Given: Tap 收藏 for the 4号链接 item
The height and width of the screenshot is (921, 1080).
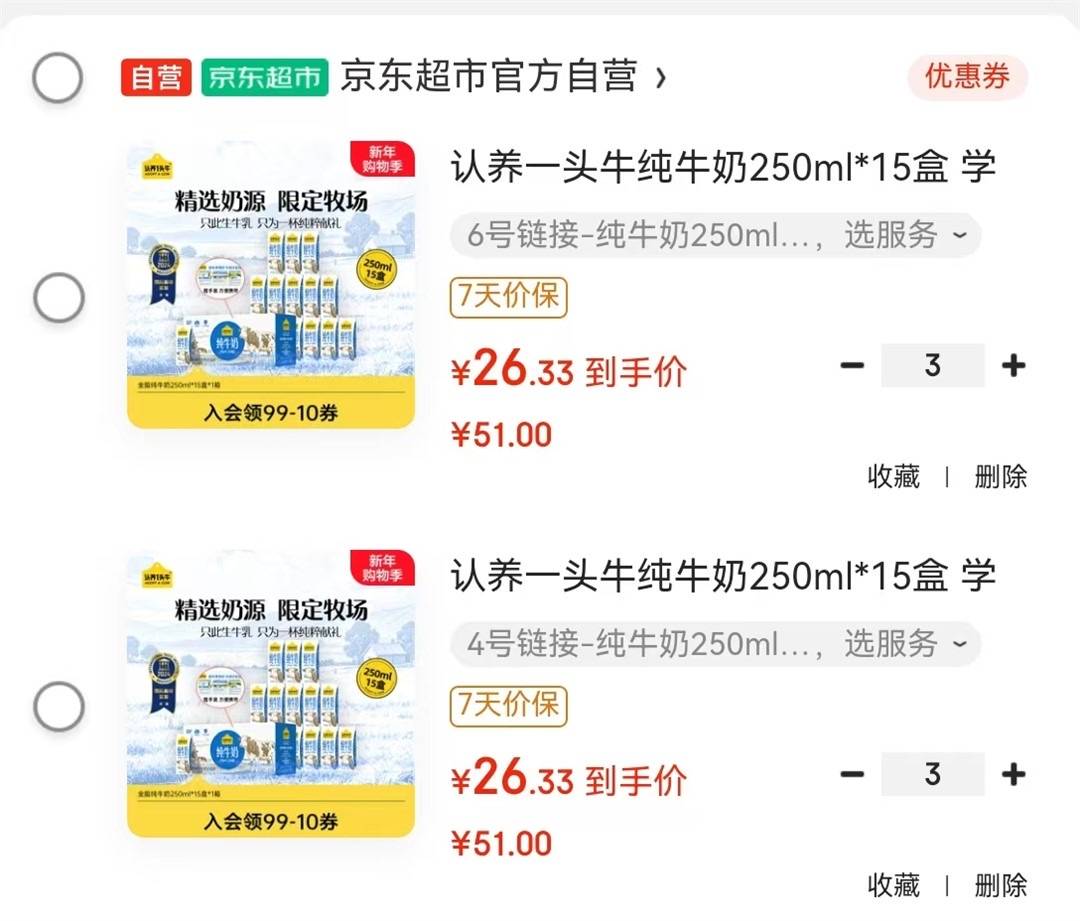Looking at the screenshot, I should [893, 885].
